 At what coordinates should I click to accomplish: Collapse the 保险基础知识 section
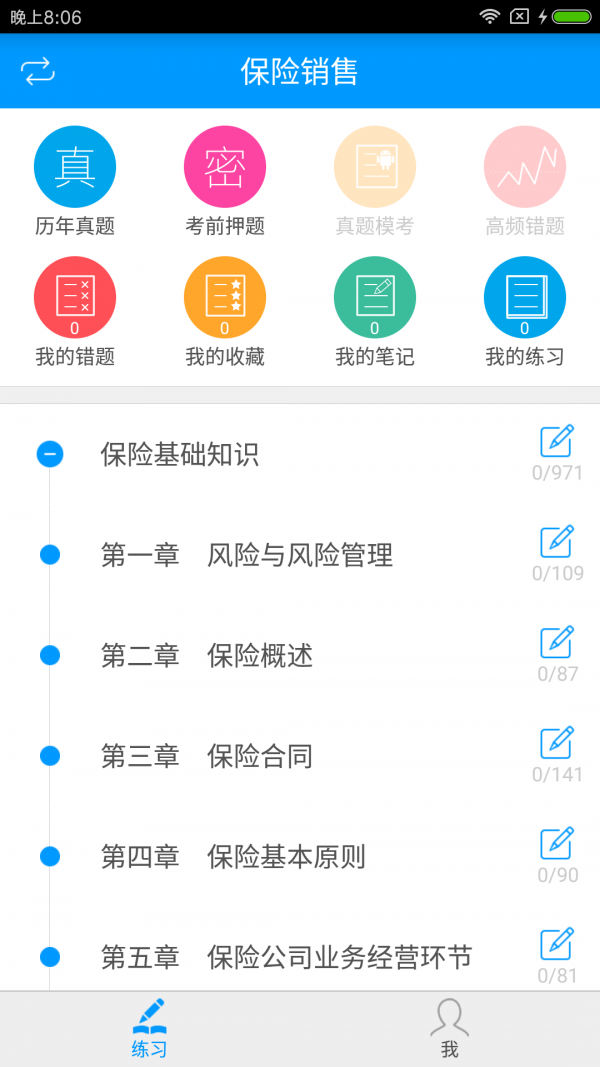[50, 454]
